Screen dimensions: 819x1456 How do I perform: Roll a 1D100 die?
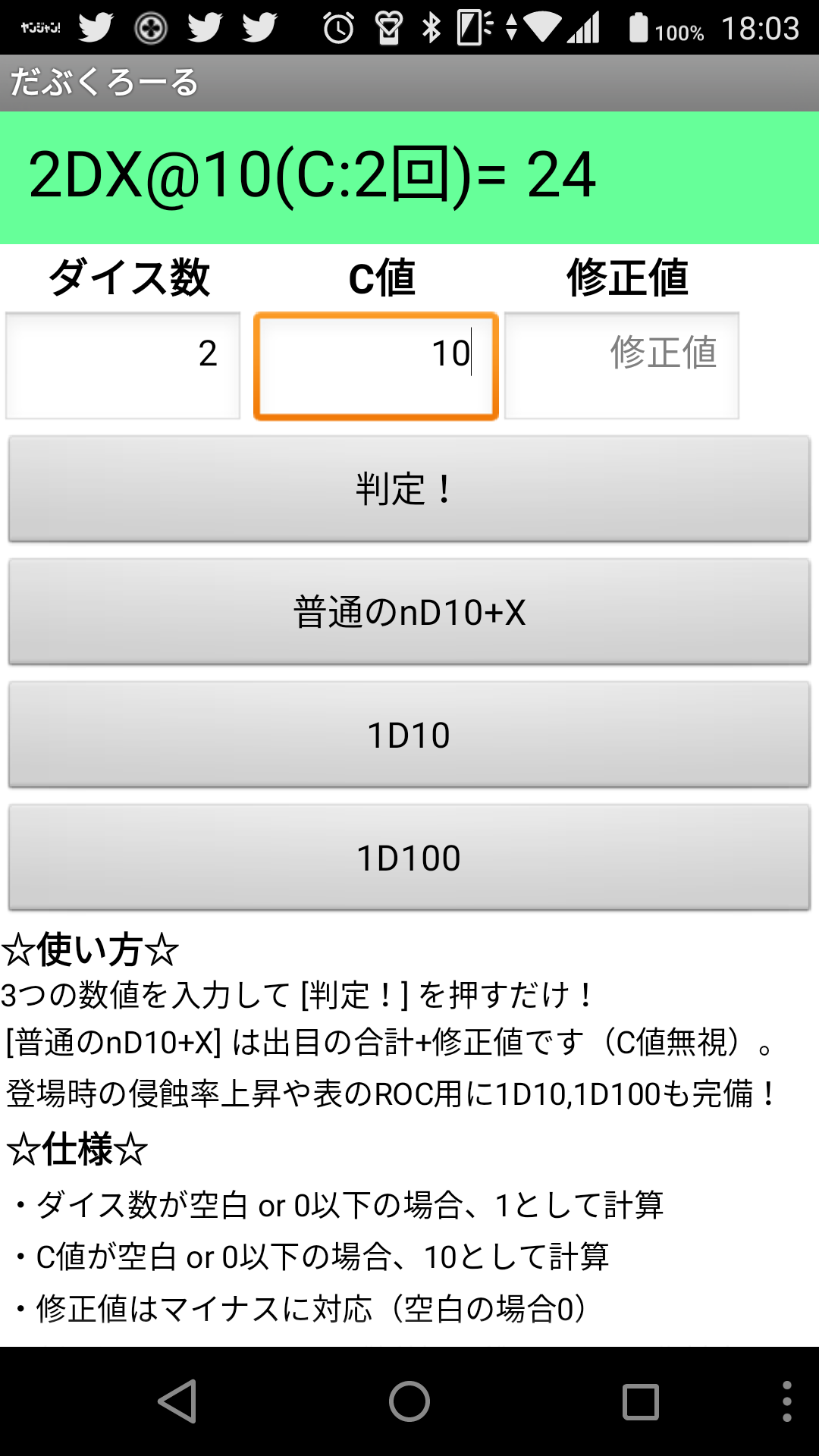point(409,857)
